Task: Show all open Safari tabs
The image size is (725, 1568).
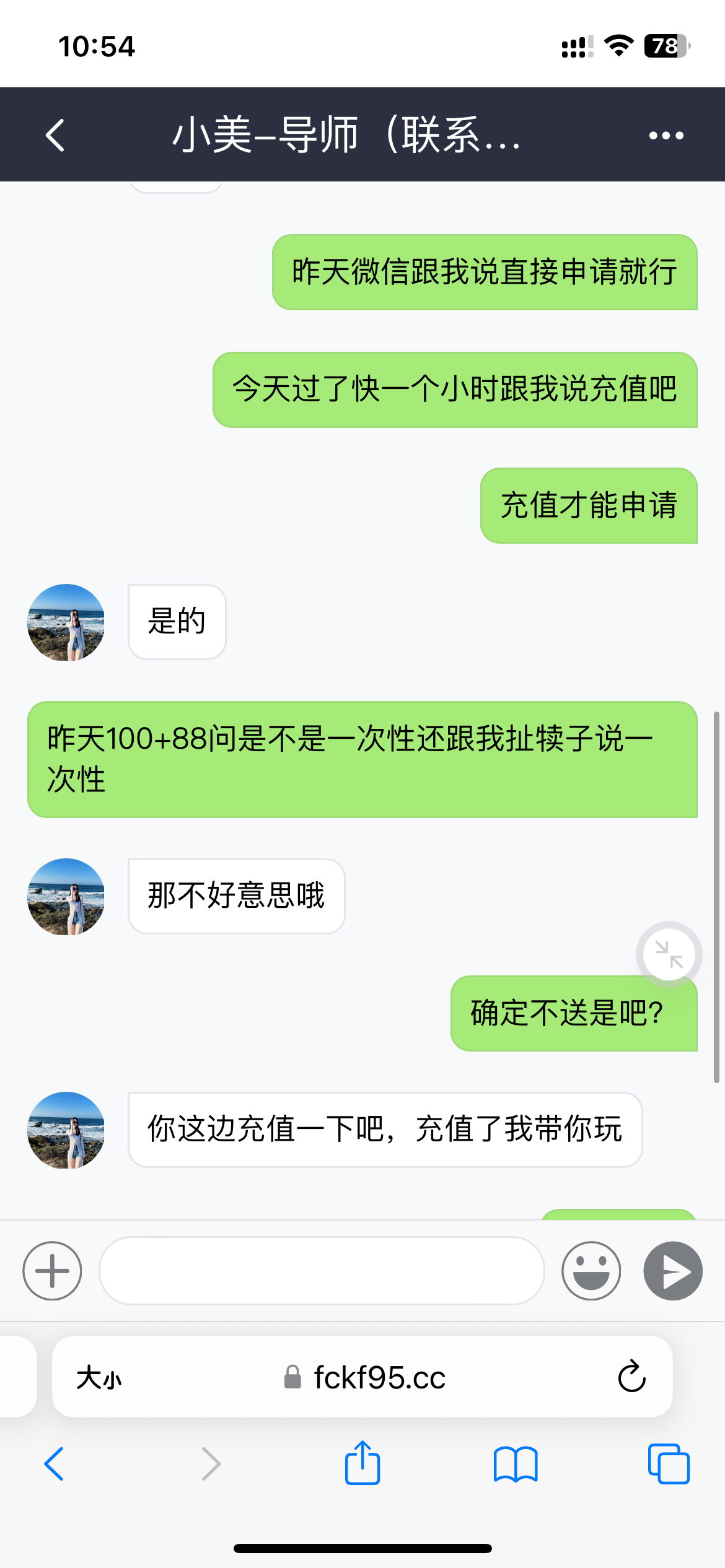Action: tap(668, 1464)
